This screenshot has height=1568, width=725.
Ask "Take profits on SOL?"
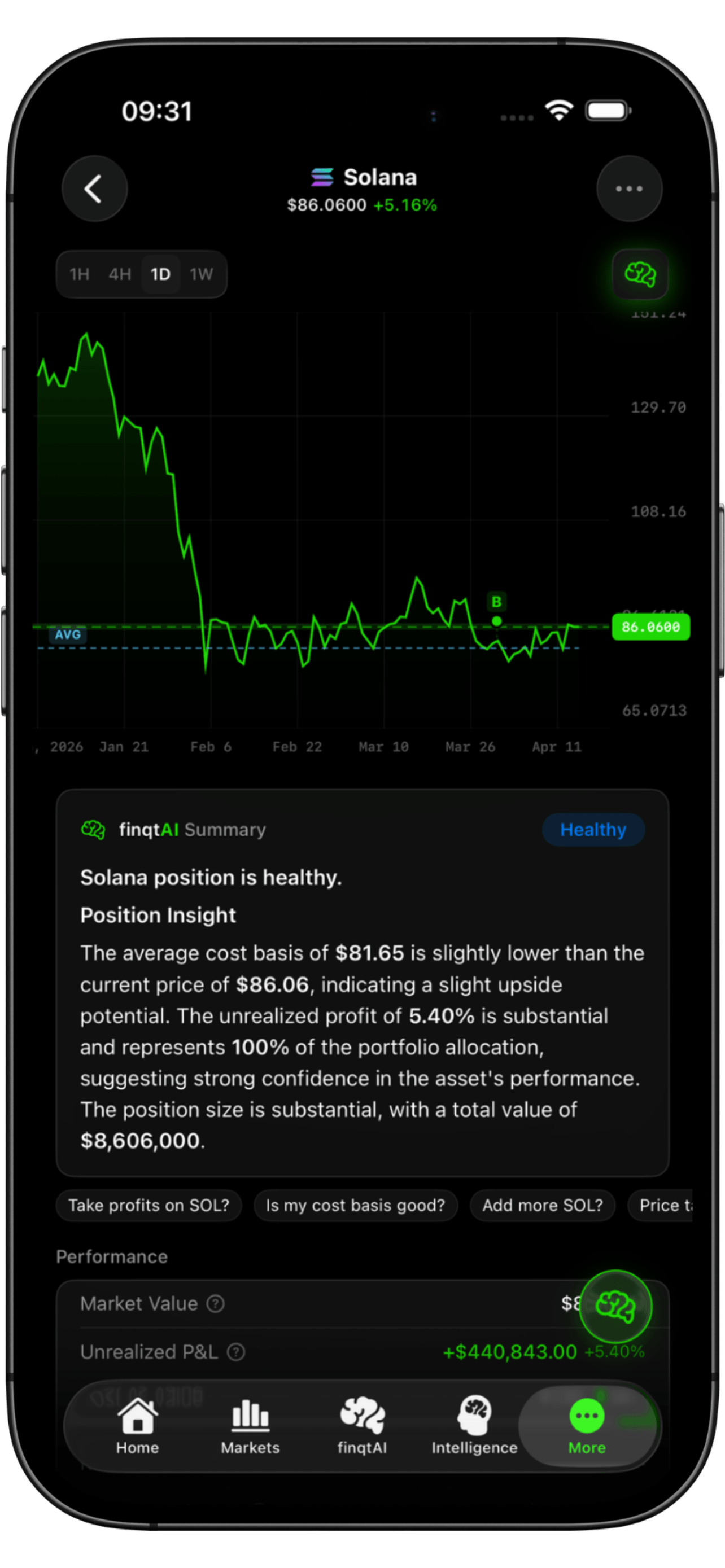tap(149, 1205)
